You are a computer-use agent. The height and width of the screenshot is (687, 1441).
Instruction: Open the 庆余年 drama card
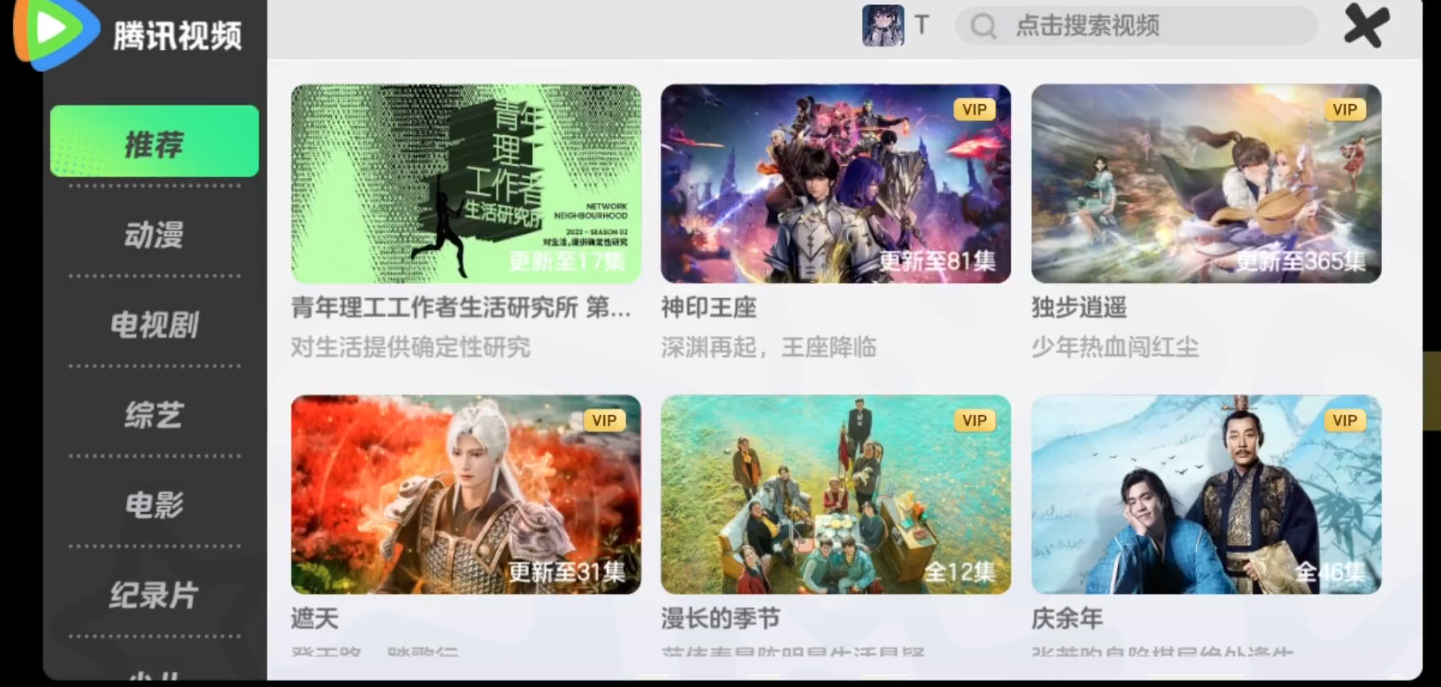click(1206, 494)
